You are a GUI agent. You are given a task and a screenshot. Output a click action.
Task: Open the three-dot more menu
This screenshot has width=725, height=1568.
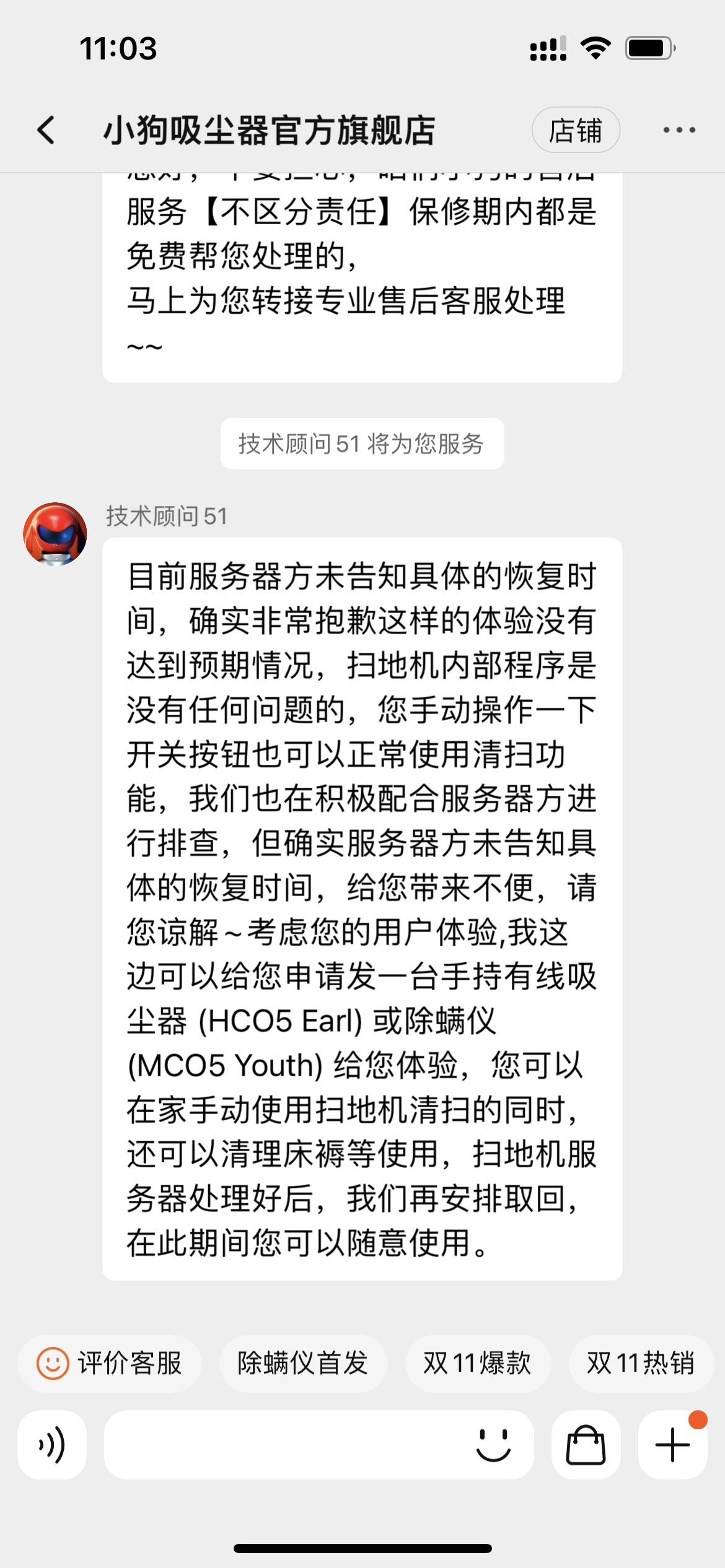679,131
